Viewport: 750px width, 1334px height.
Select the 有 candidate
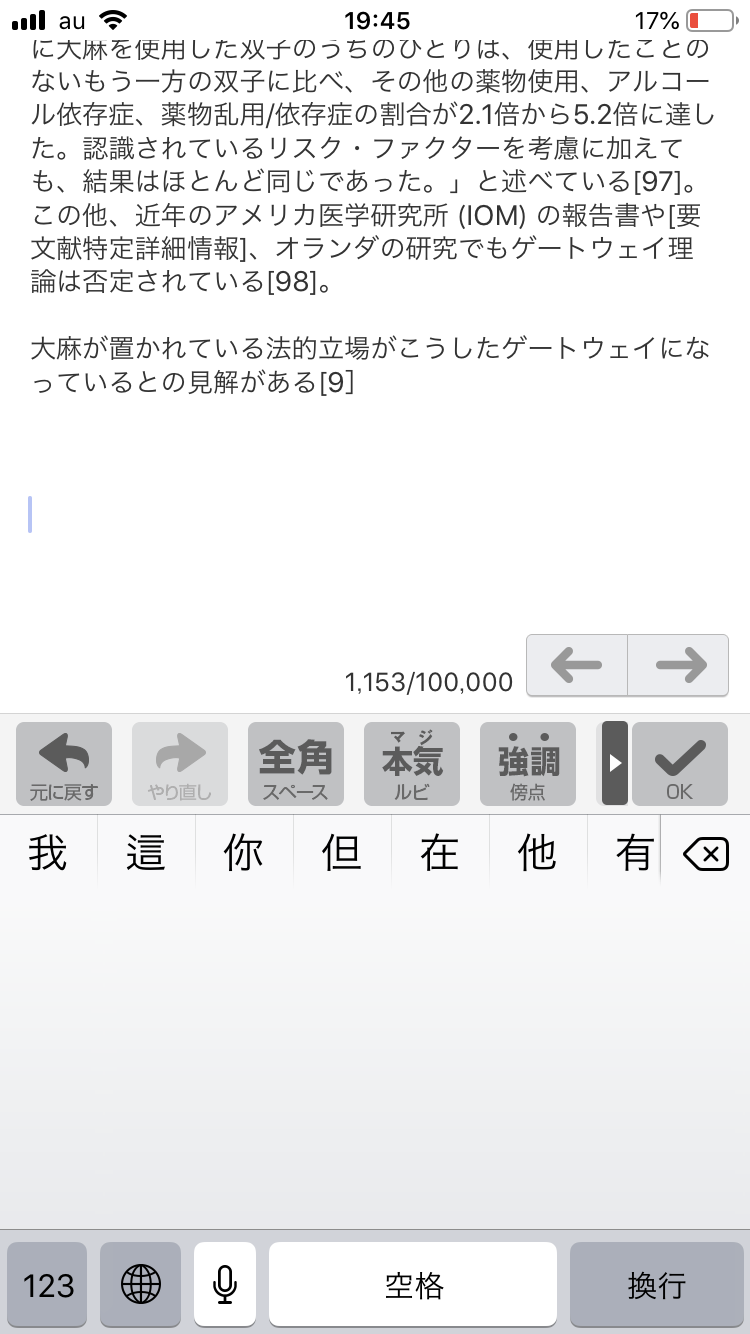coord(632,854)
